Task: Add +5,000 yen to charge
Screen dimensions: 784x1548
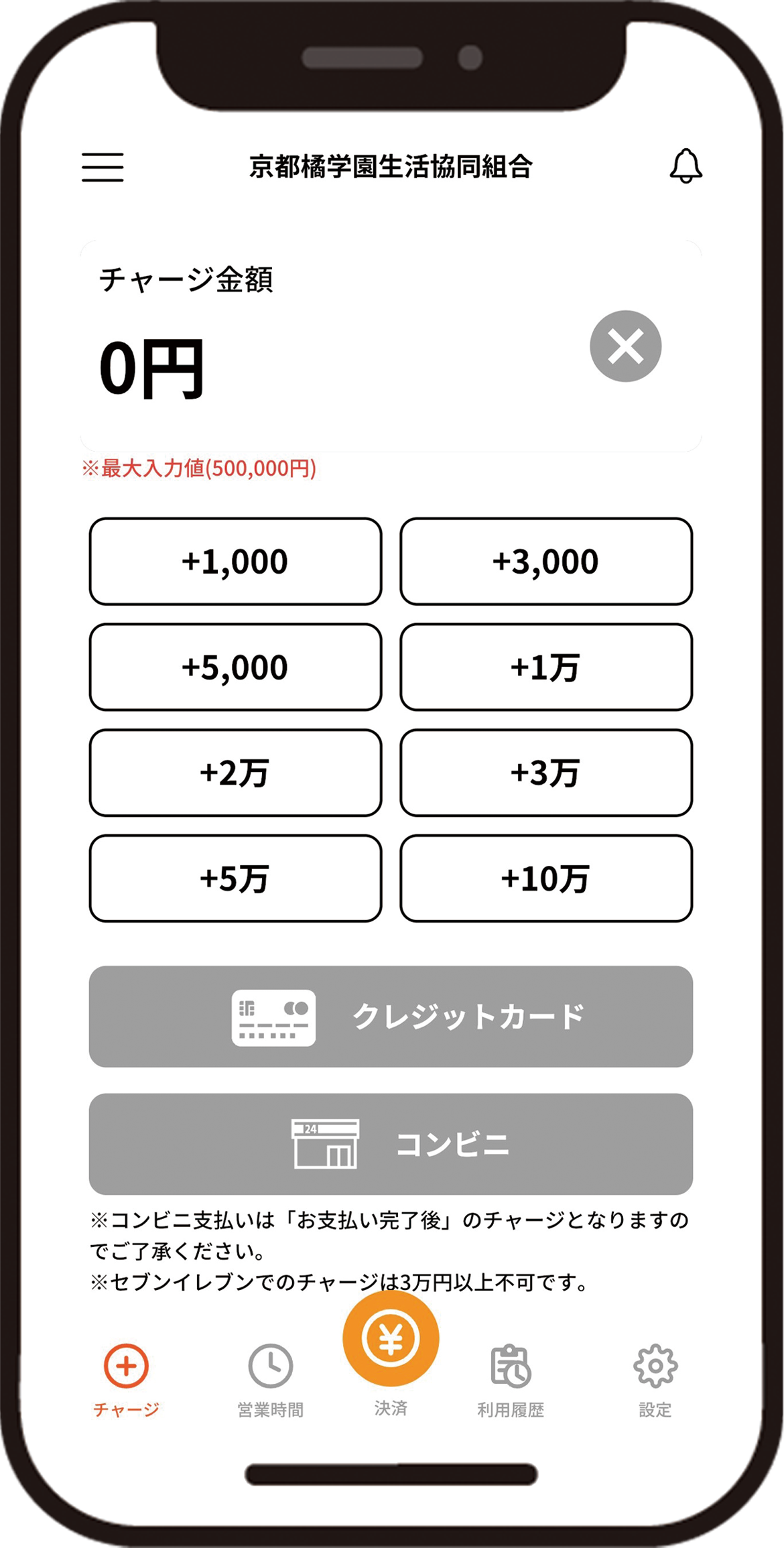Action: [235, 667]
